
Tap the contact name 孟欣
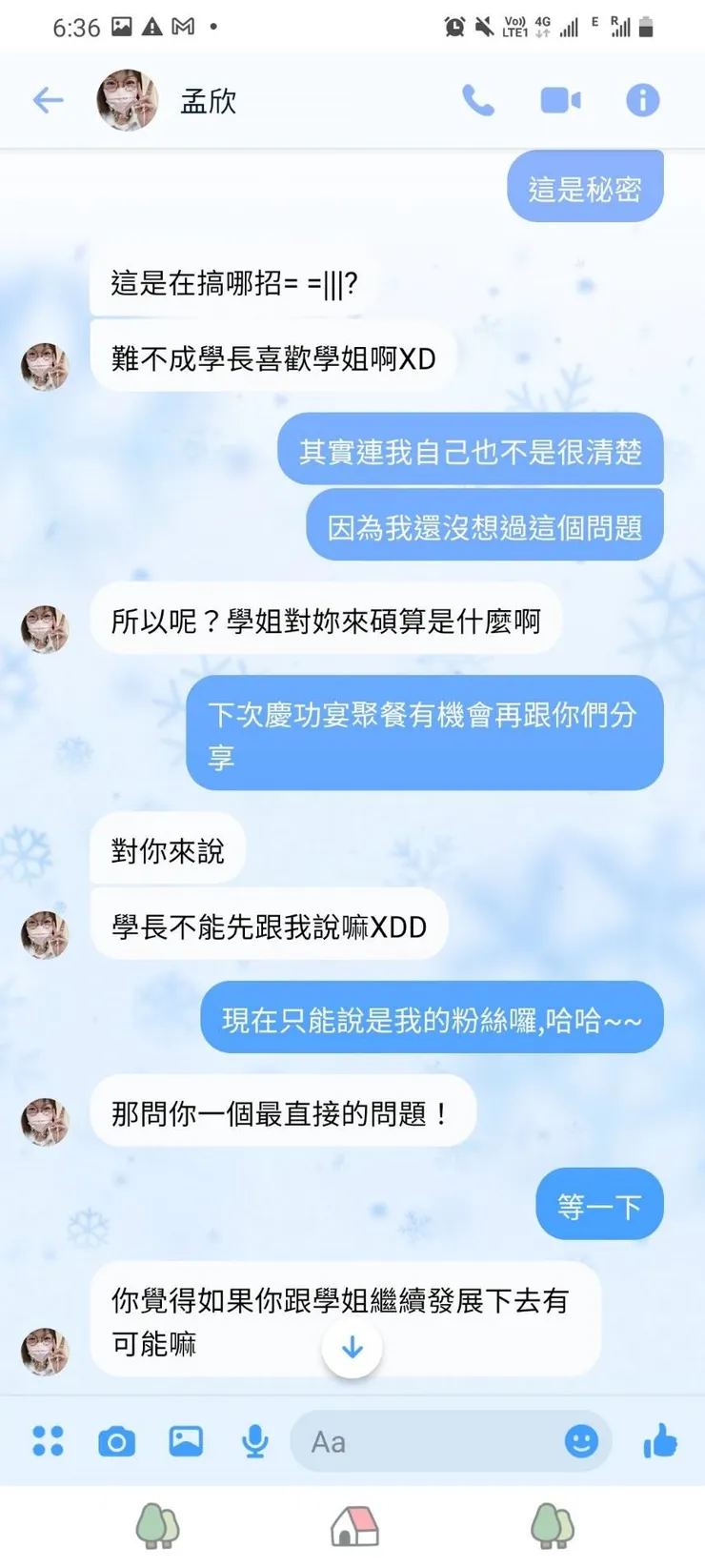(x=207, y=99)
